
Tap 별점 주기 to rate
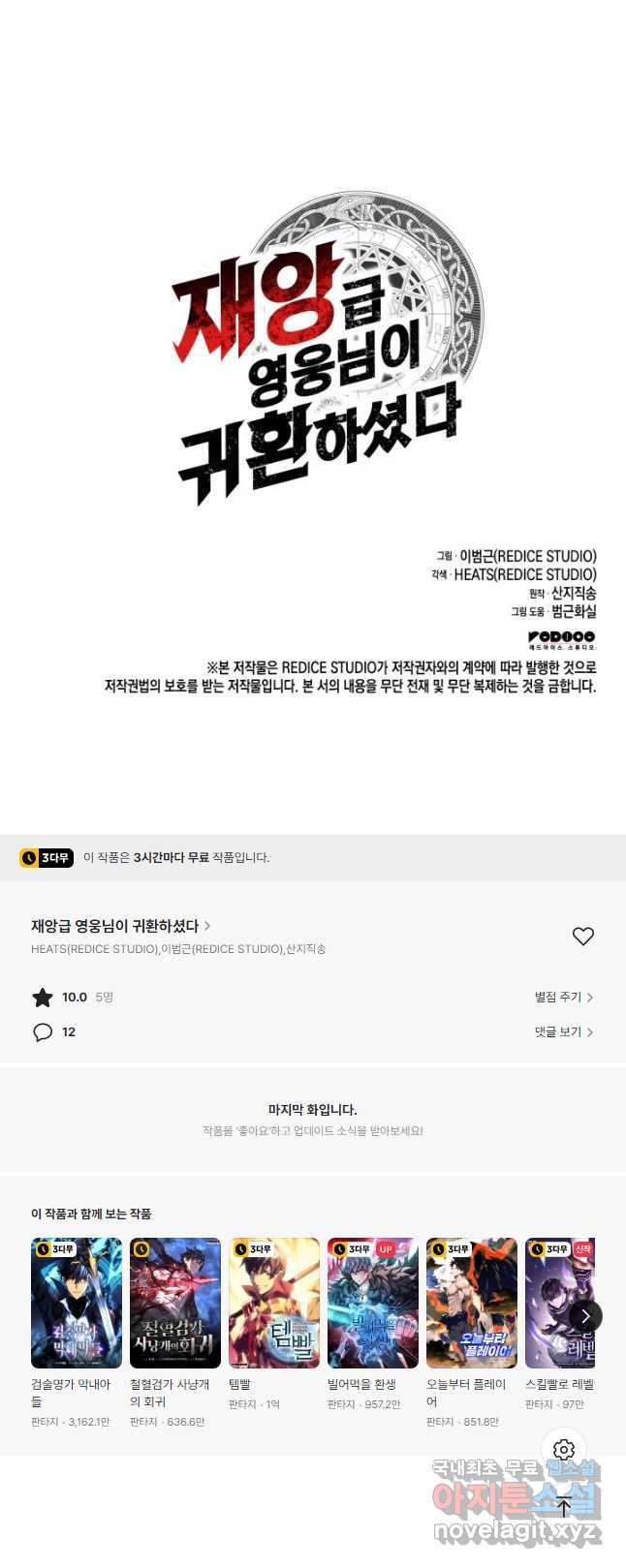coord(563,997)
